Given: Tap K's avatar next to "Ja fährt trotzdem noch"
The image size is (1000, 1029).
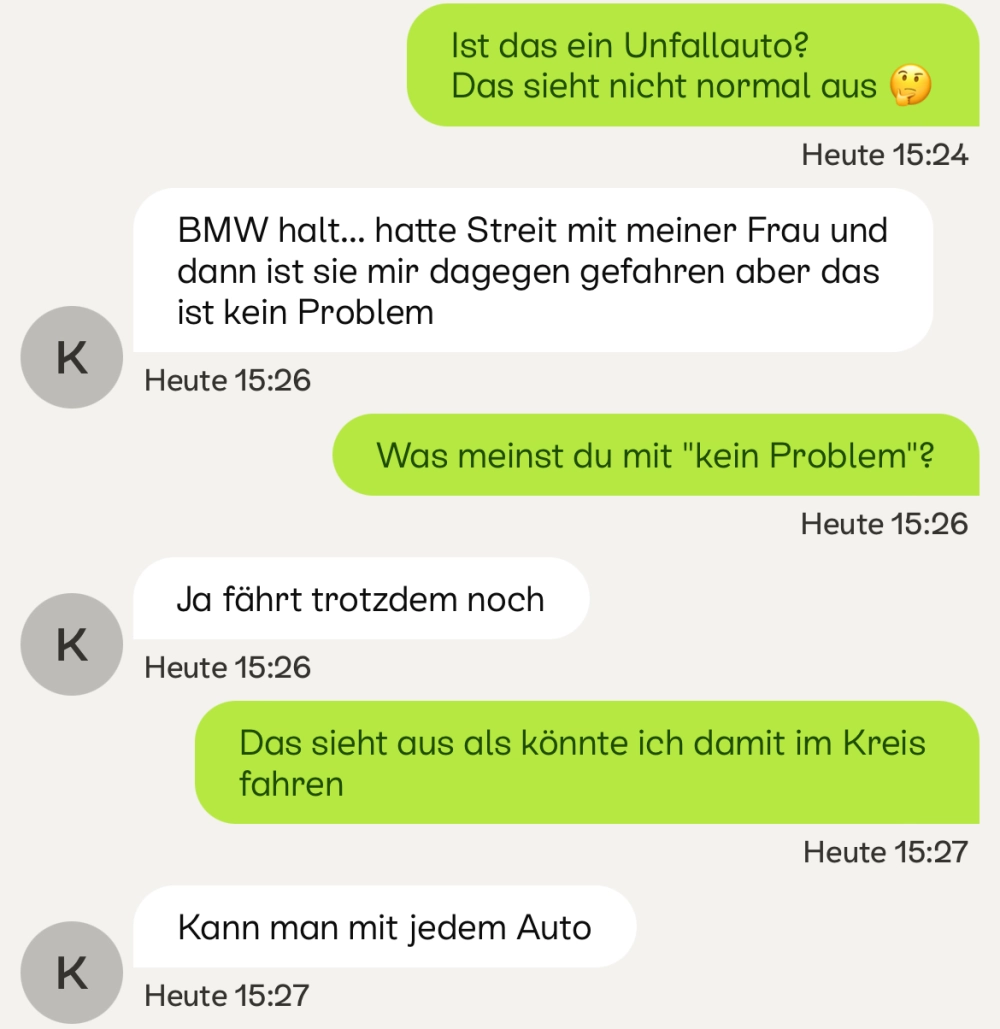Looking at the screenshot, I should click(x=71, y=645).
